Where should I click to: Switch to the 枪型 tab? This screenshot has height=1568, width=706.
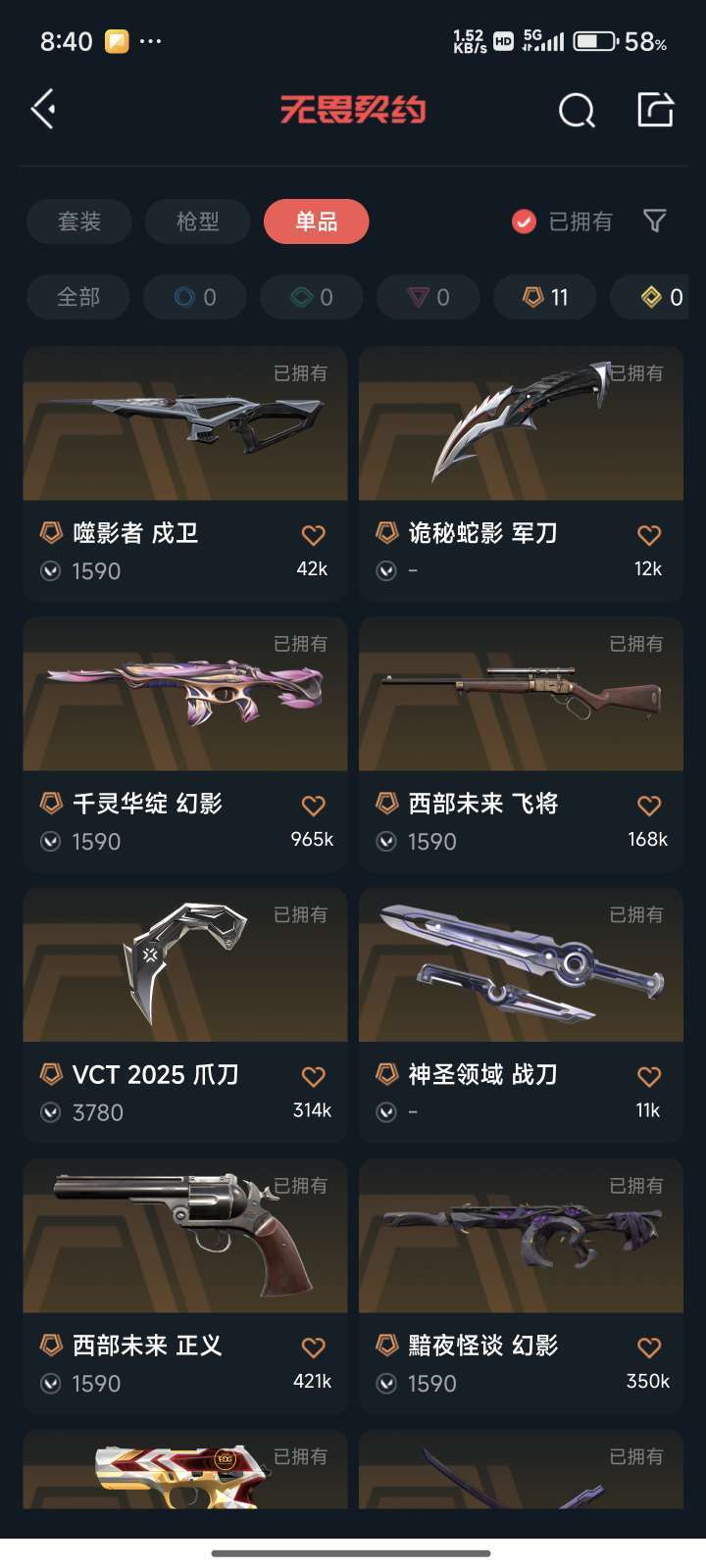pyautogui.click(x=198, y=221)
